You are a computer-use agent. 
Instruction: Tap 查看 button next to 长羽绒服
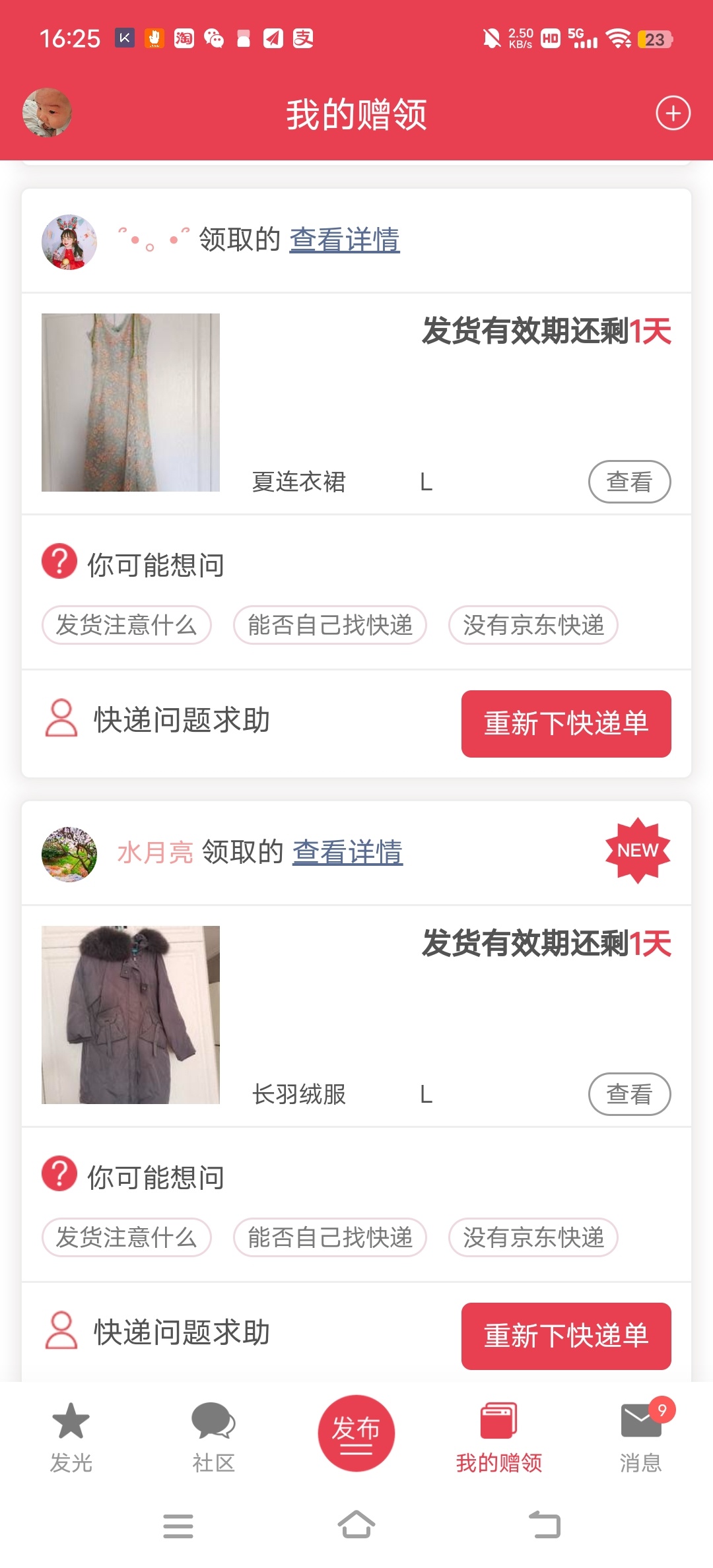[x=629, y=1094]
